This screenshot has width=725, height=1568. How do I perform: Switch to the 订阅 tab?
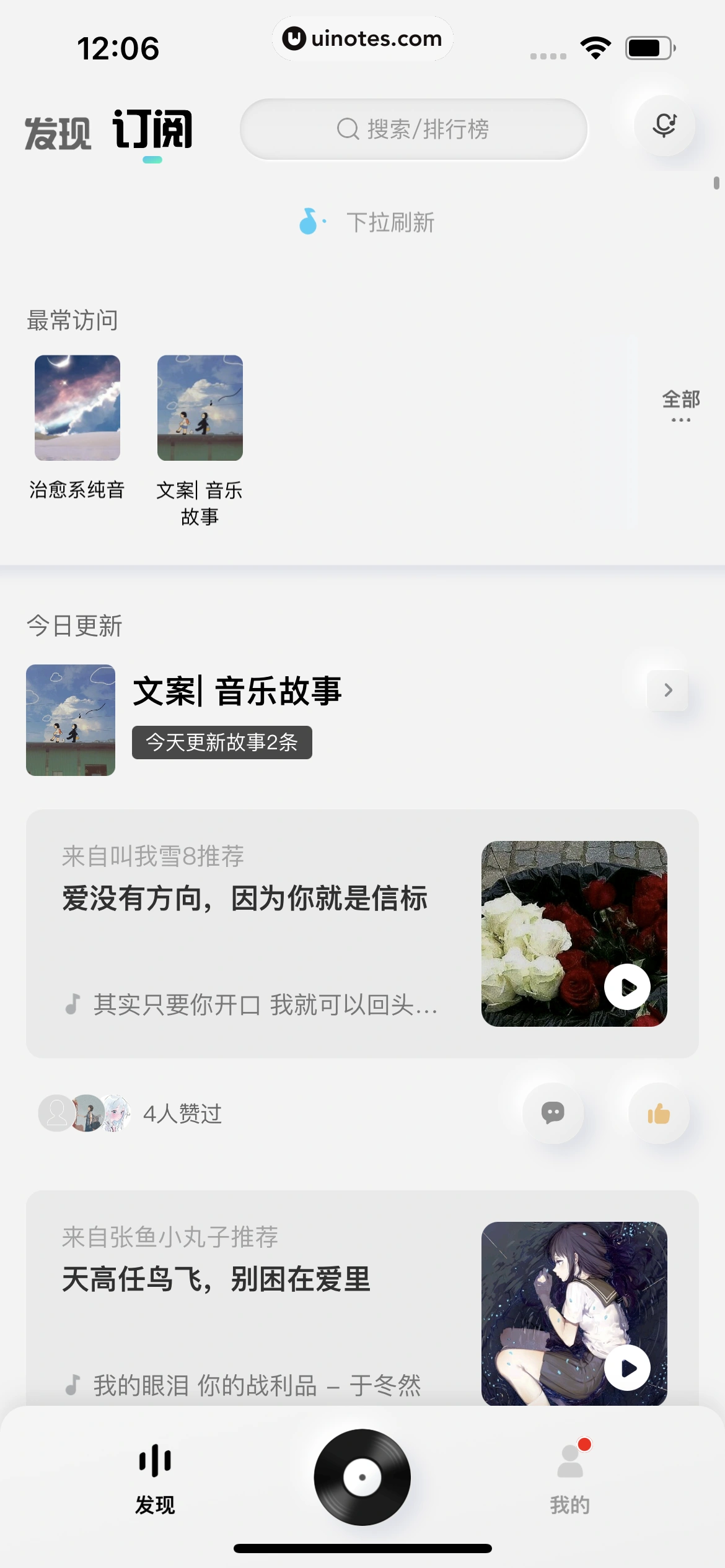tap(152, 129)
